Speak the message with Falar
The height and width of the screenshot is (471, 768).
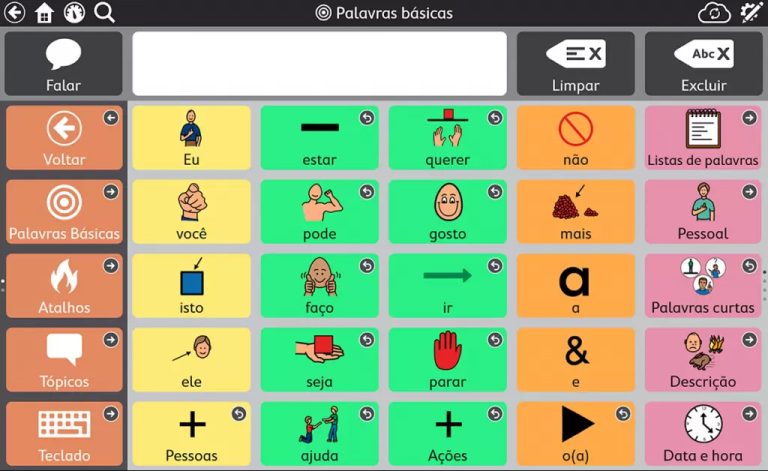pyautogui.click(x=63, y=64)
